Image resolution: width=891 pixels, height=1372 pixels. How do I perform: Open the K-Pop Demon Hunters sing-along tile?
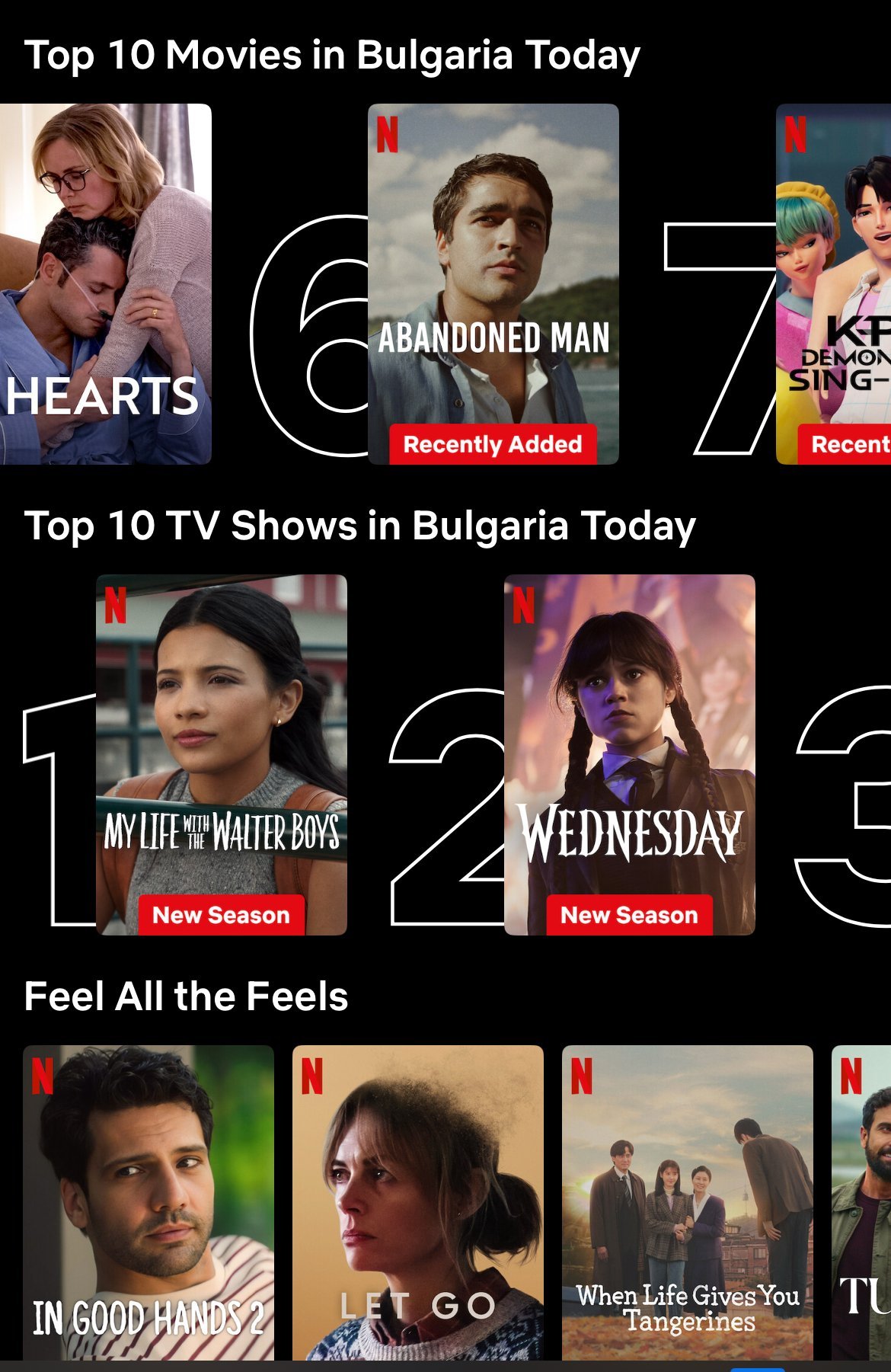tap(833, 283)
